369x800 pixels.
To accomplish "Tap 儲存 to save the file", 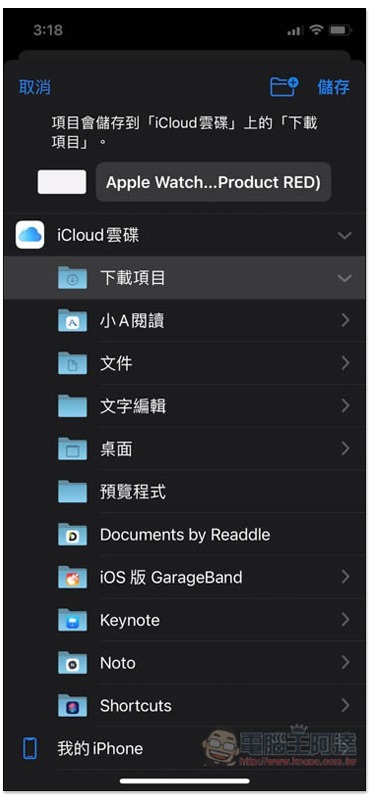I will [x=333, y=87].
